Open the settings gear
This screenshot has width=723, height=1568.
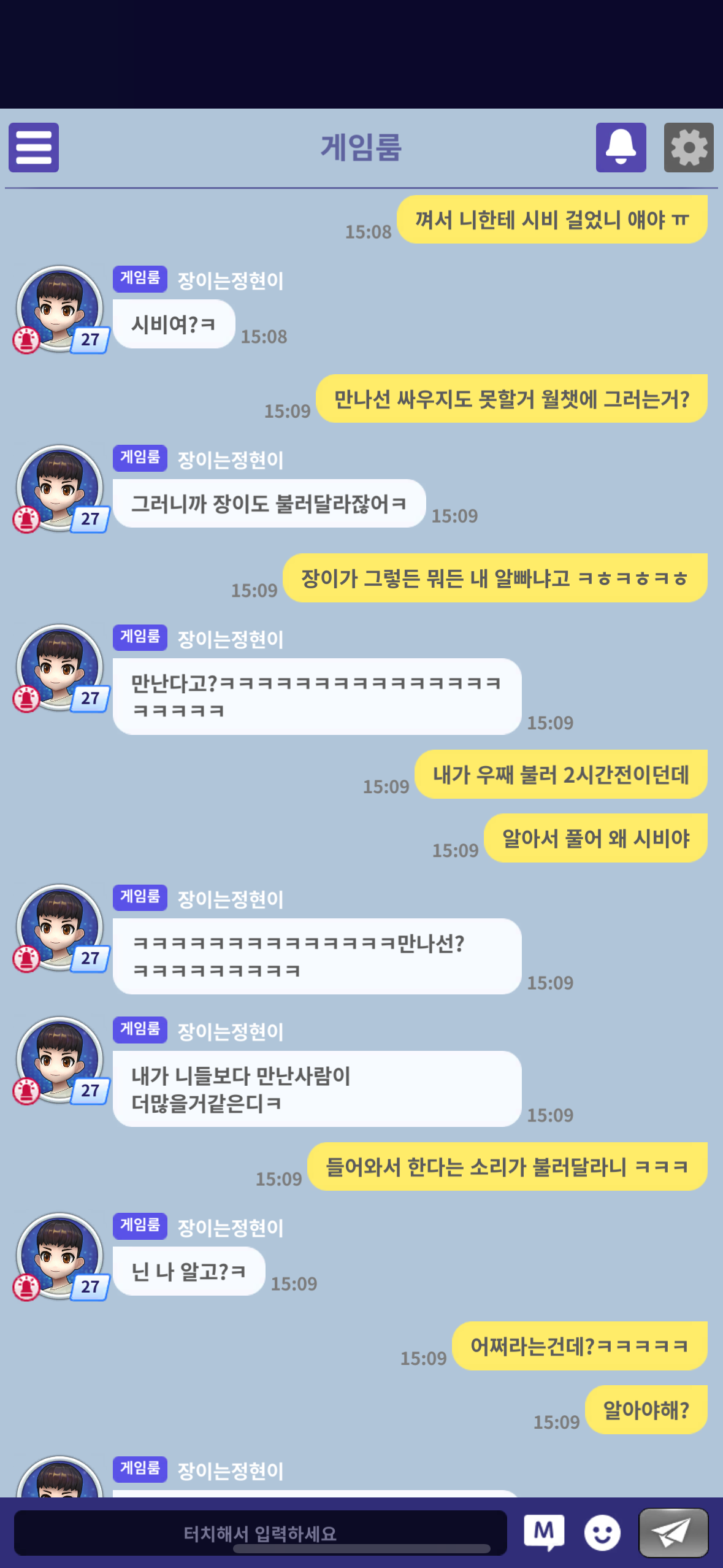coord(689,147)
